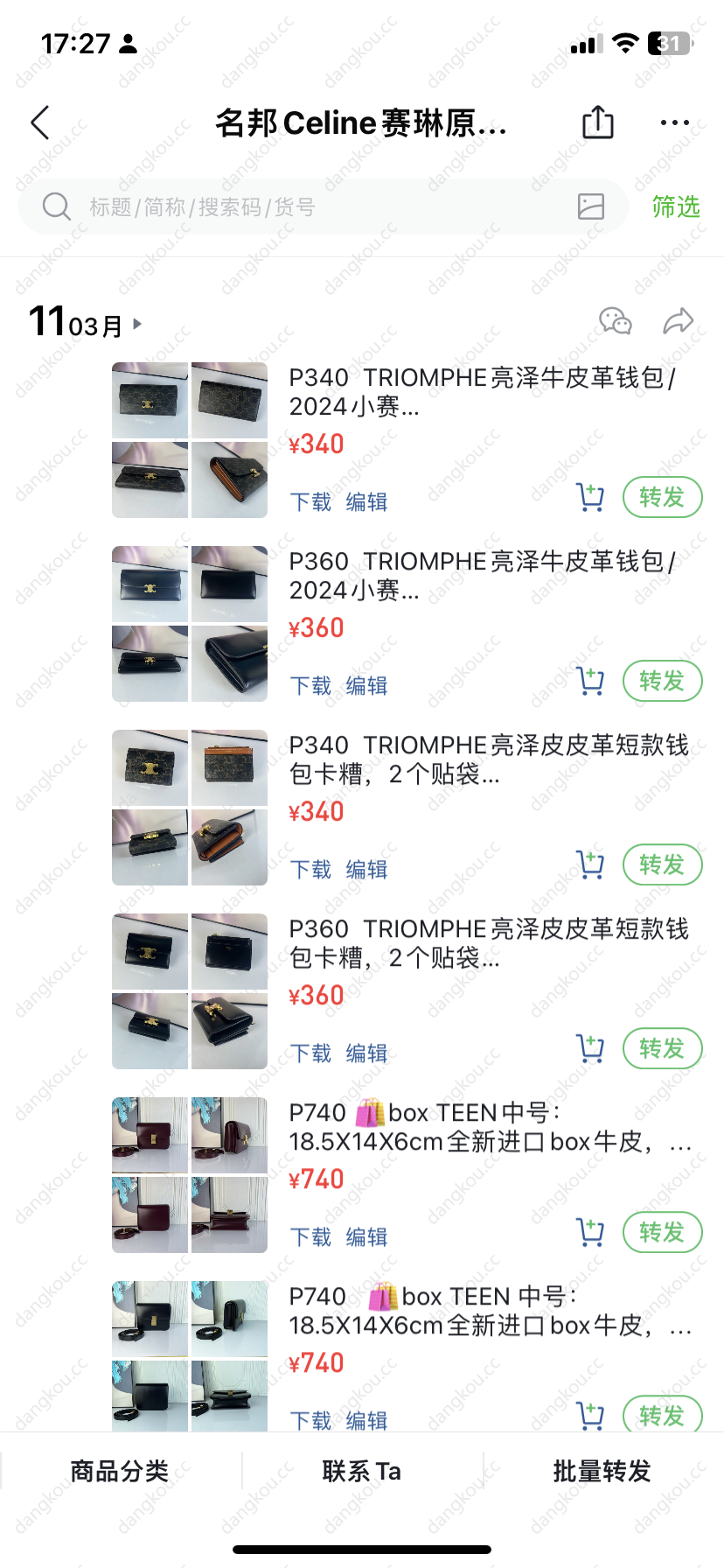724x1568 pixels.
Task: Open the three-dot overflow menu
Action: 674,123
